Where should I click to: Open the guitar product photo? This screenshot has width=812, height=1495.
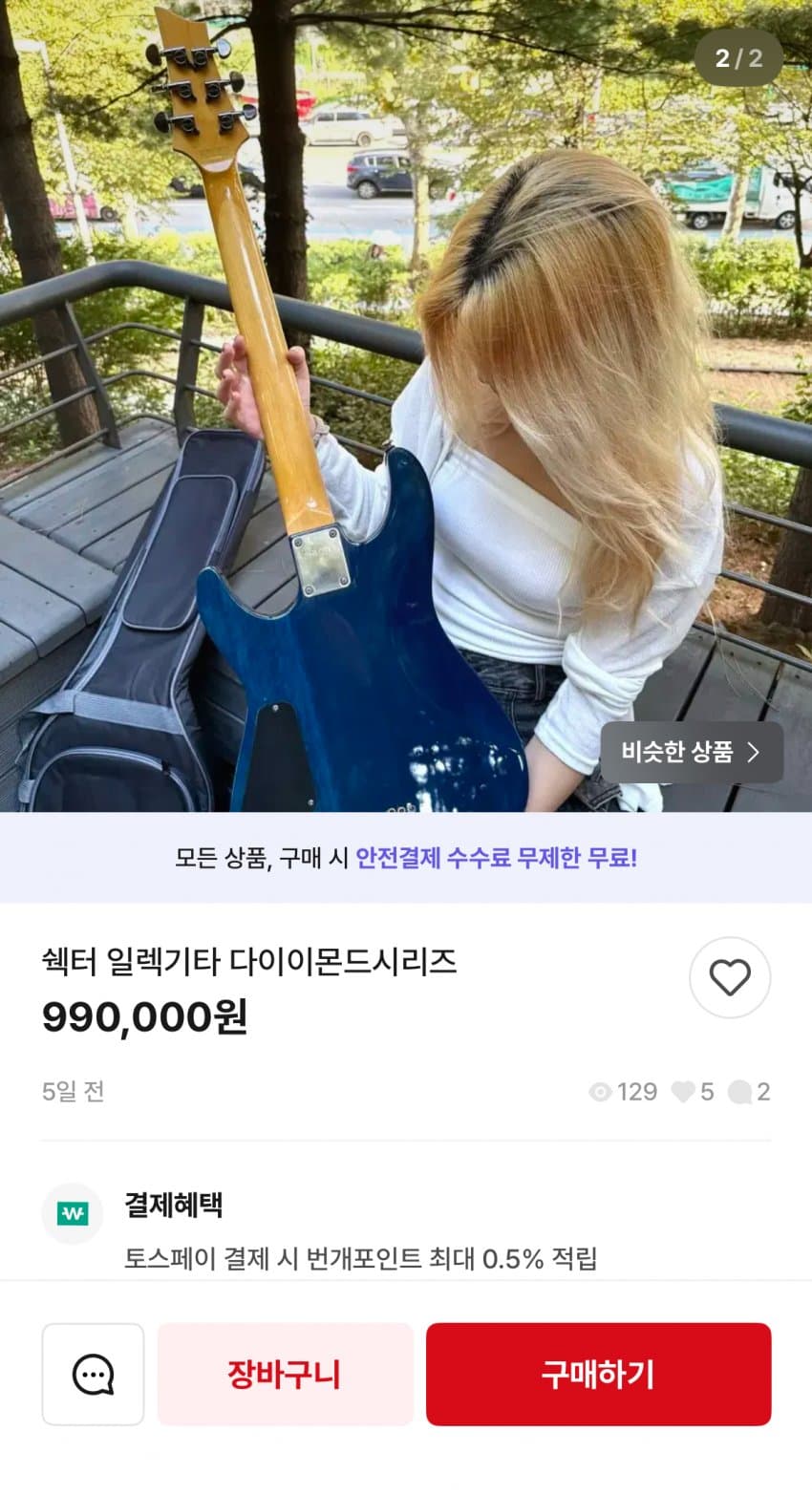406,406
